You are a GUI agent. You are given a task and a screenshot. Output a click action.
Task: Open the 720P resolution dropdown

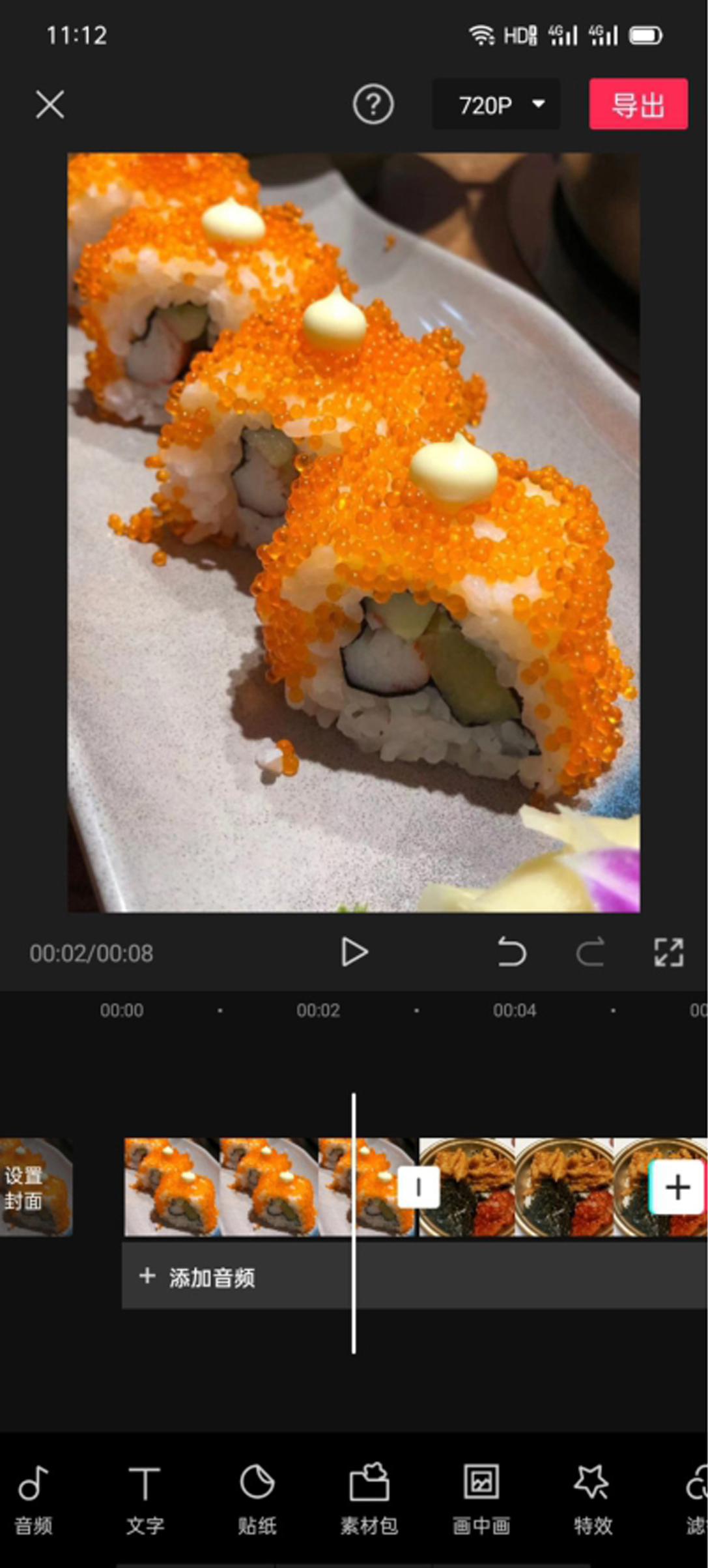(496, 104)
